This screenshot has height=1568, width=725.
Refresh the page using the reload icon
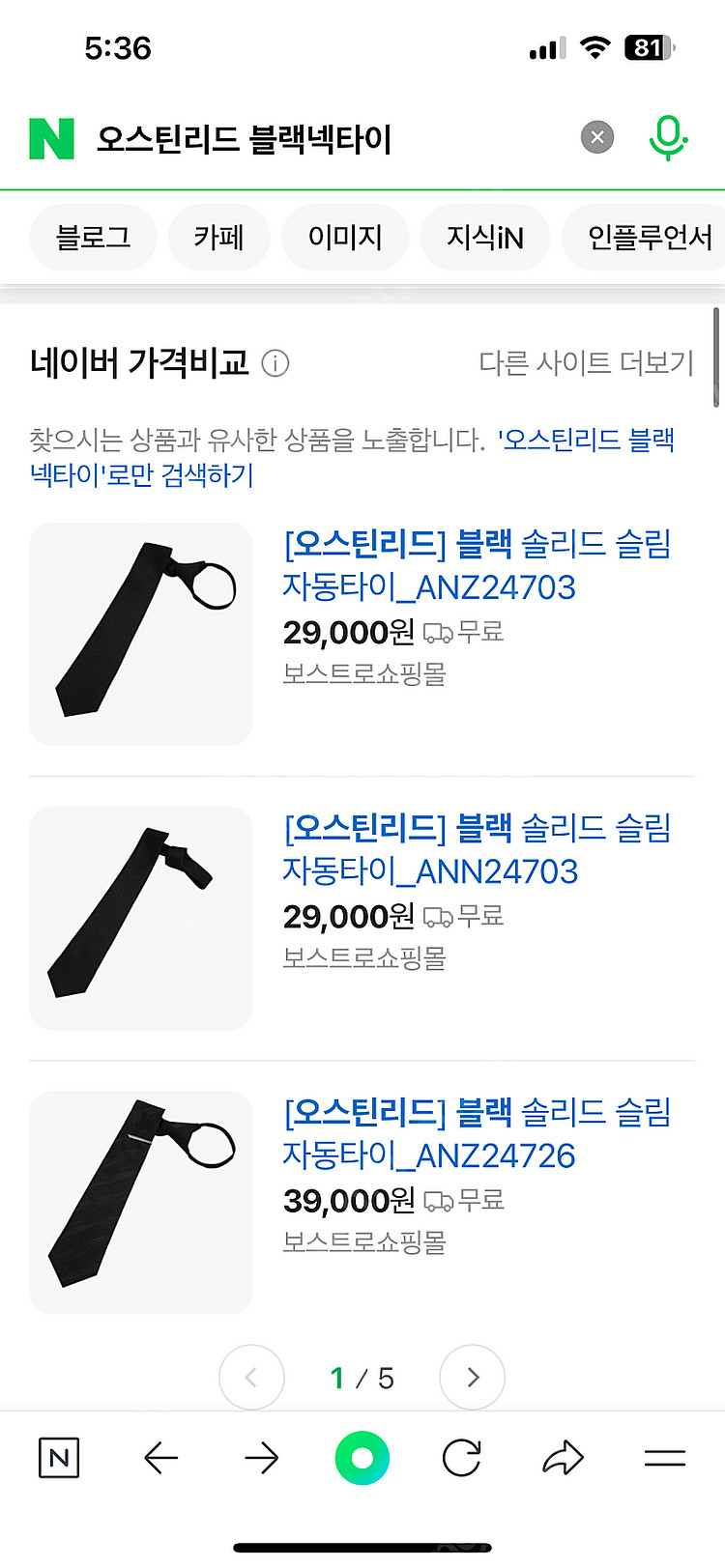pos(462,1459)
